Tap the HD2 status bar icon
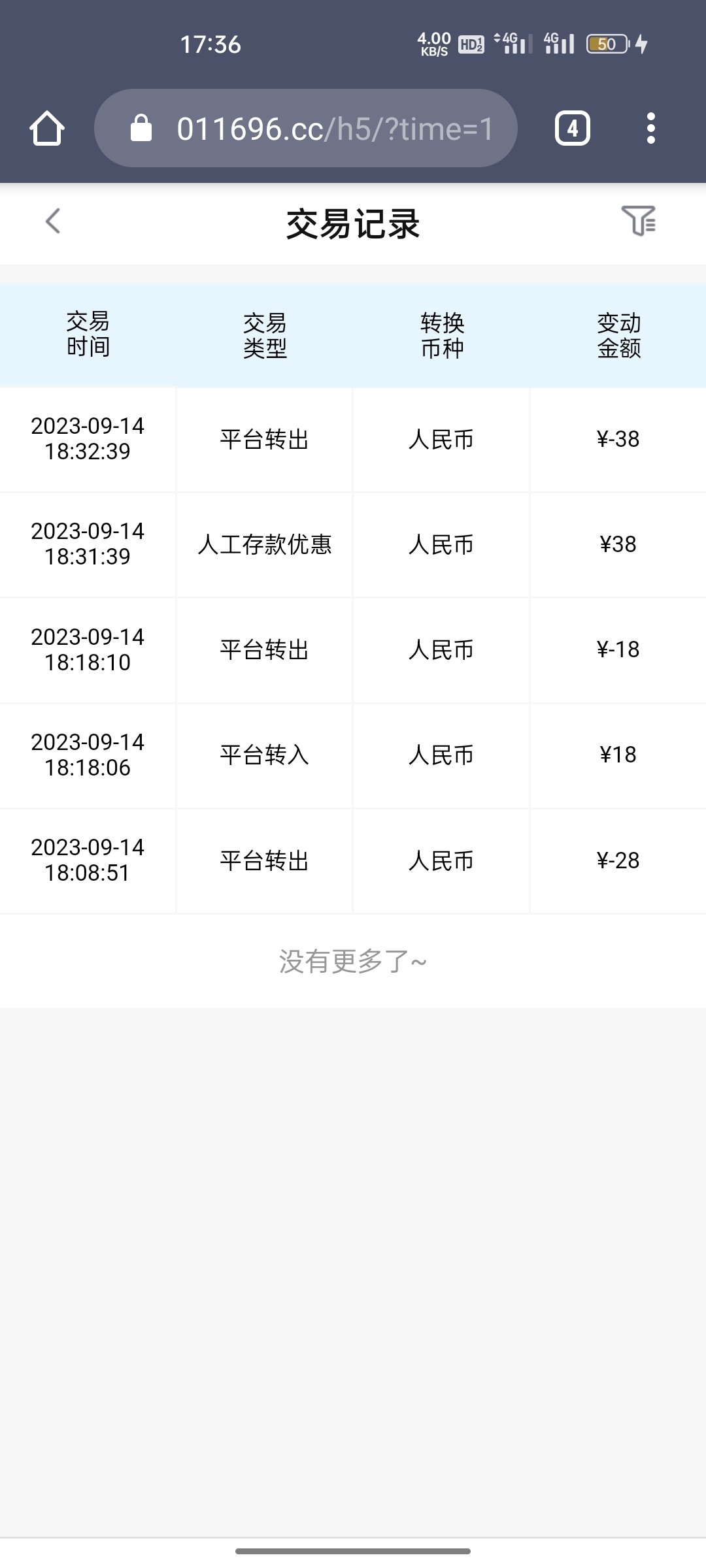The height and width of the screenshot is (1568, 706). (472, 44)
